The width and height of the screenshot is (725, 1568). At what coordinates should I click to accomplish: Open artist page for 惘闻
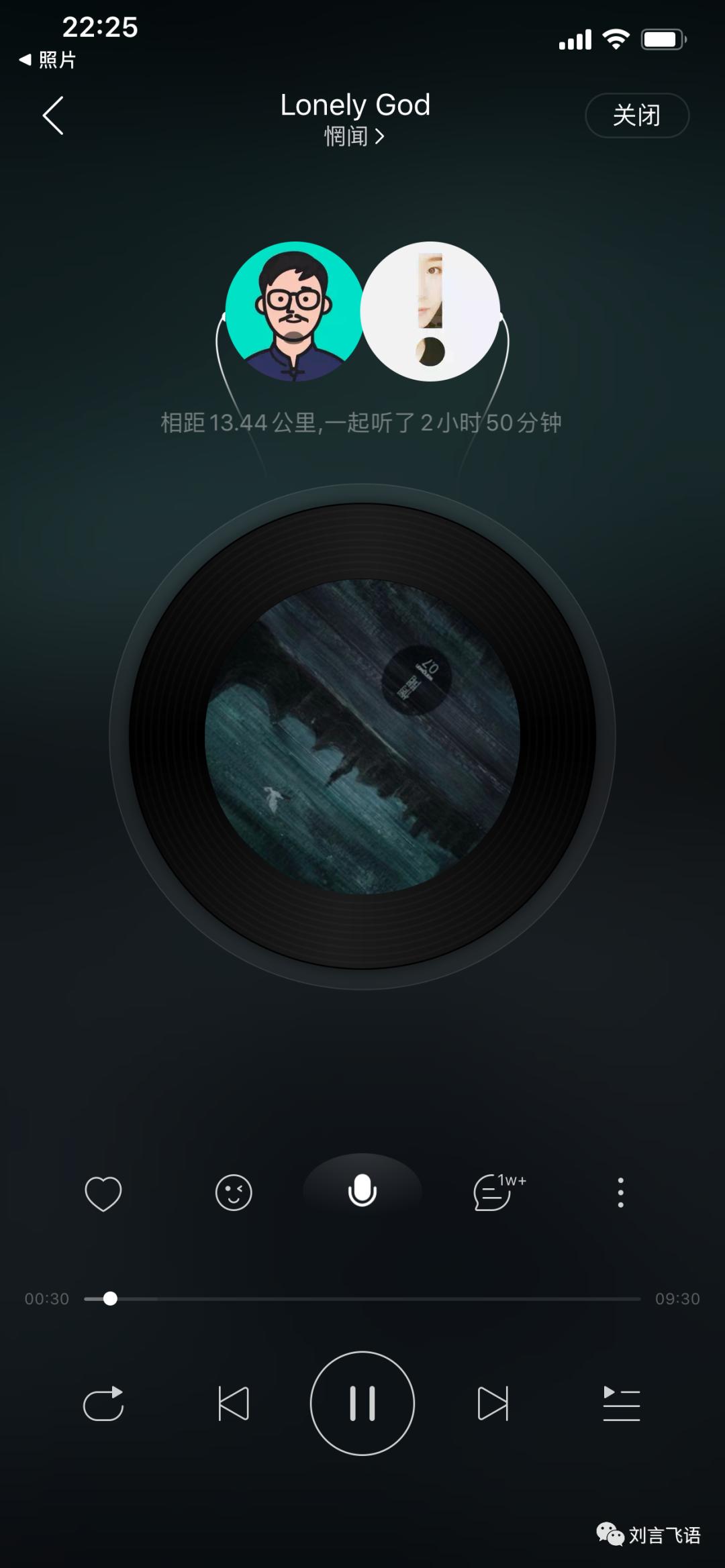pos(354,136)
